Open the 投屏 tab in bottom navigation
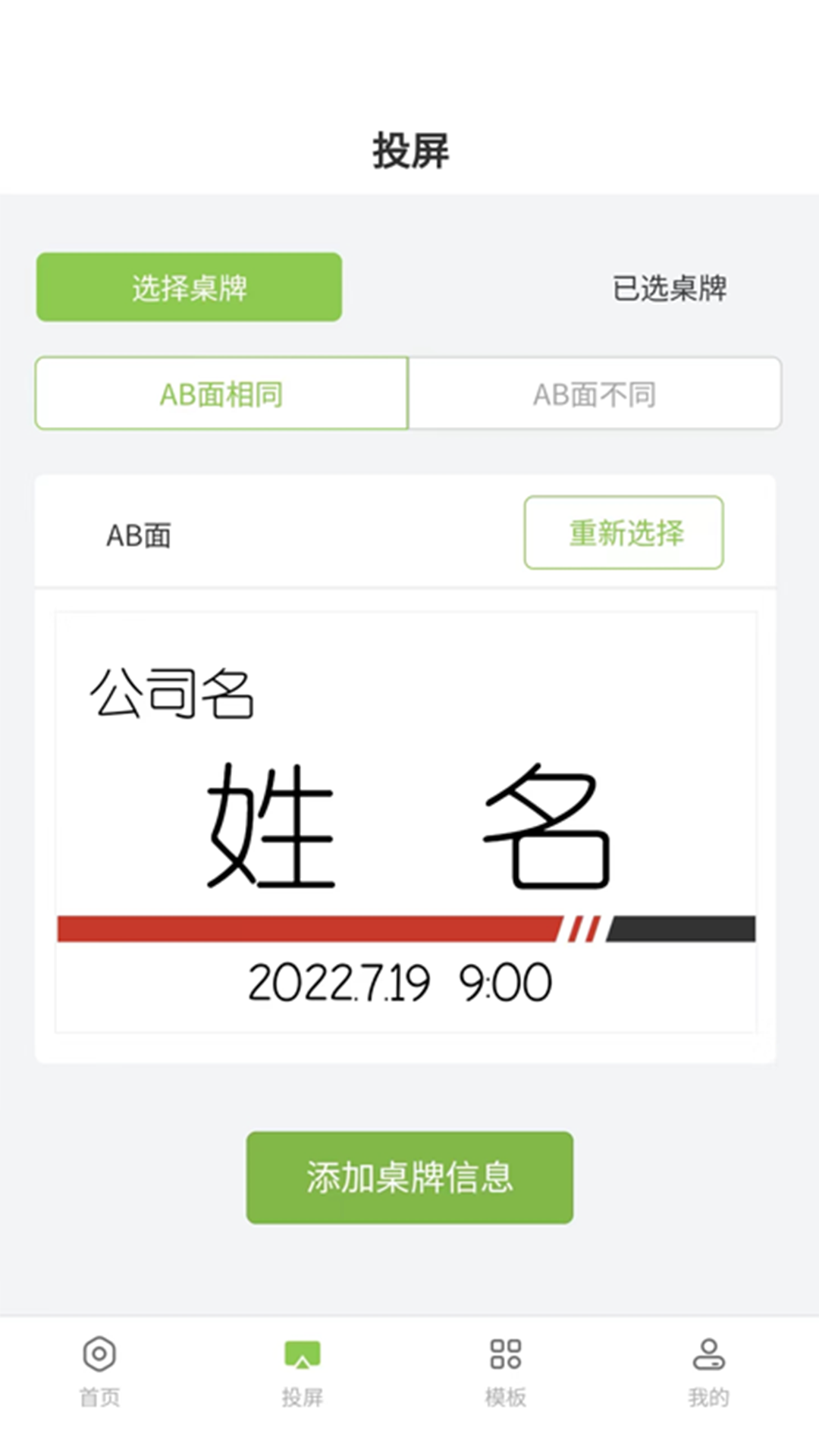Viewport: 819px width, 1456px height. pos(303,1371)
